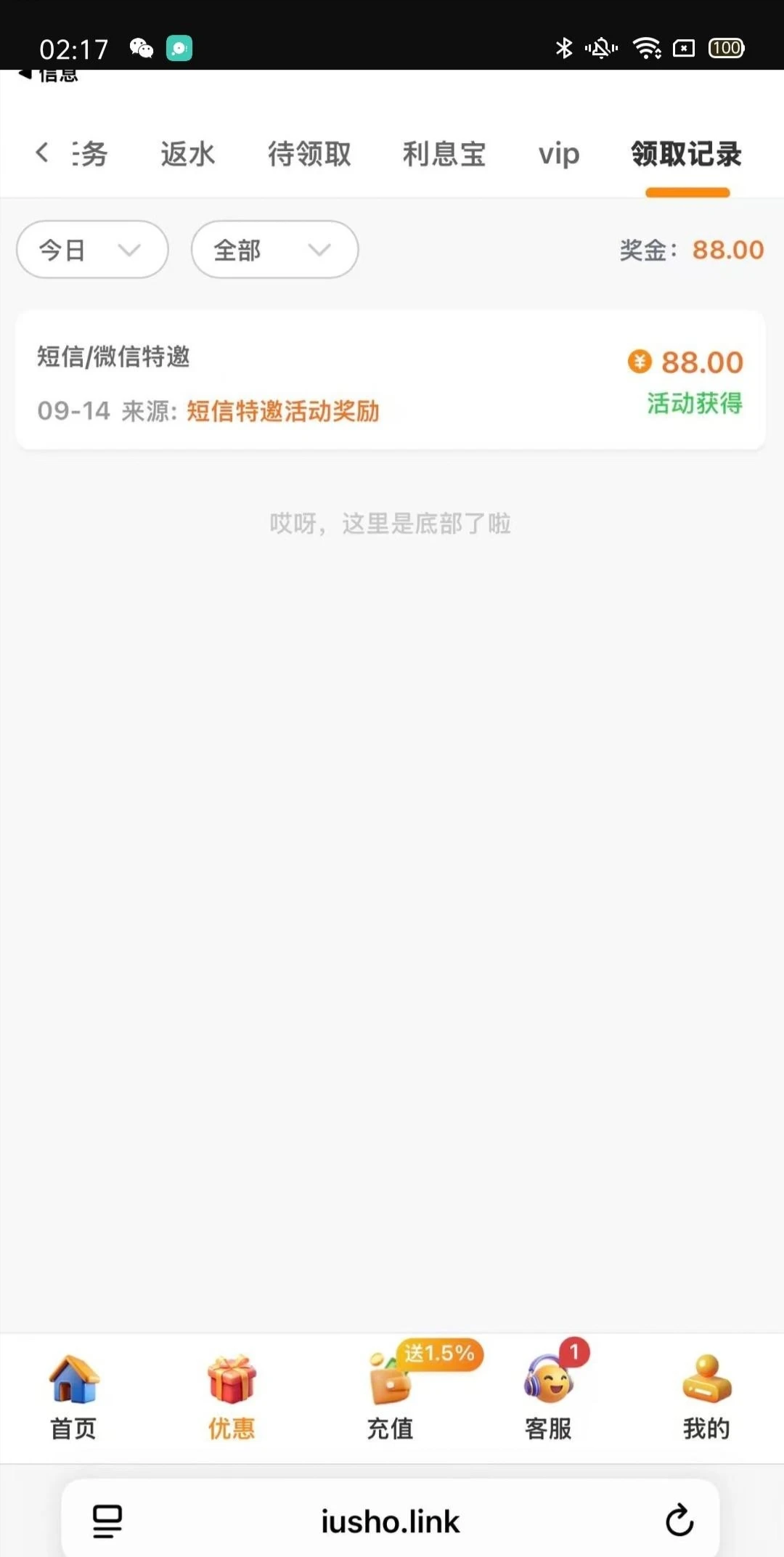Tap the 短信特邀活动奖励 link
Screen dimensions: 784x1557
283,410
